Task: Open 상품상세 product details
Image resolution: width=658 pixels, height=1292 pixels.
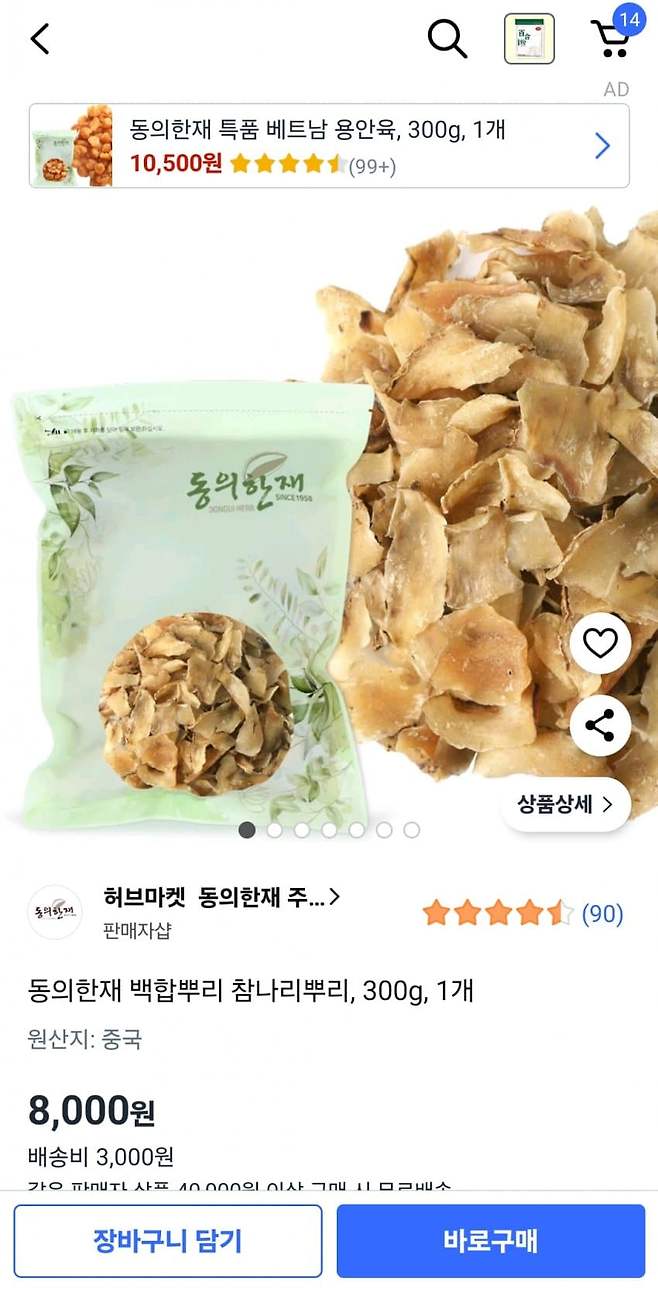Action: [565, 803]
